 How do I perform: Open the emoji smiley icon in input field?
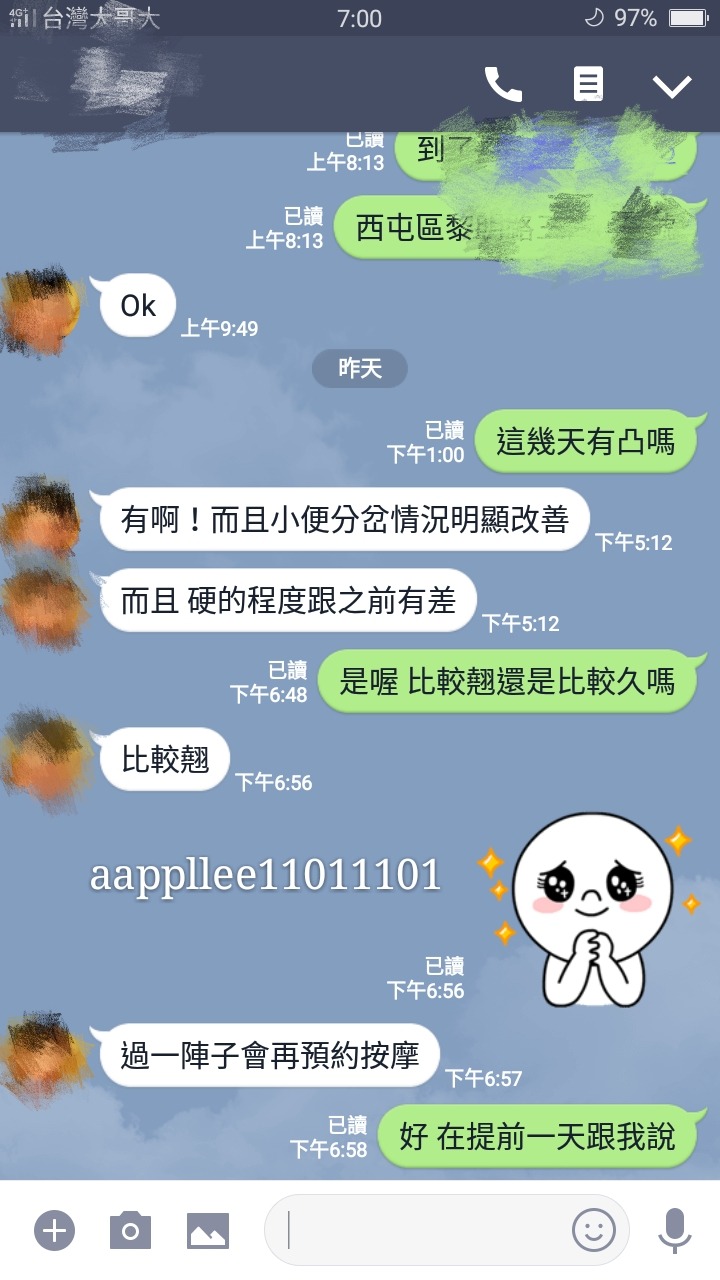click(596, 1230)
